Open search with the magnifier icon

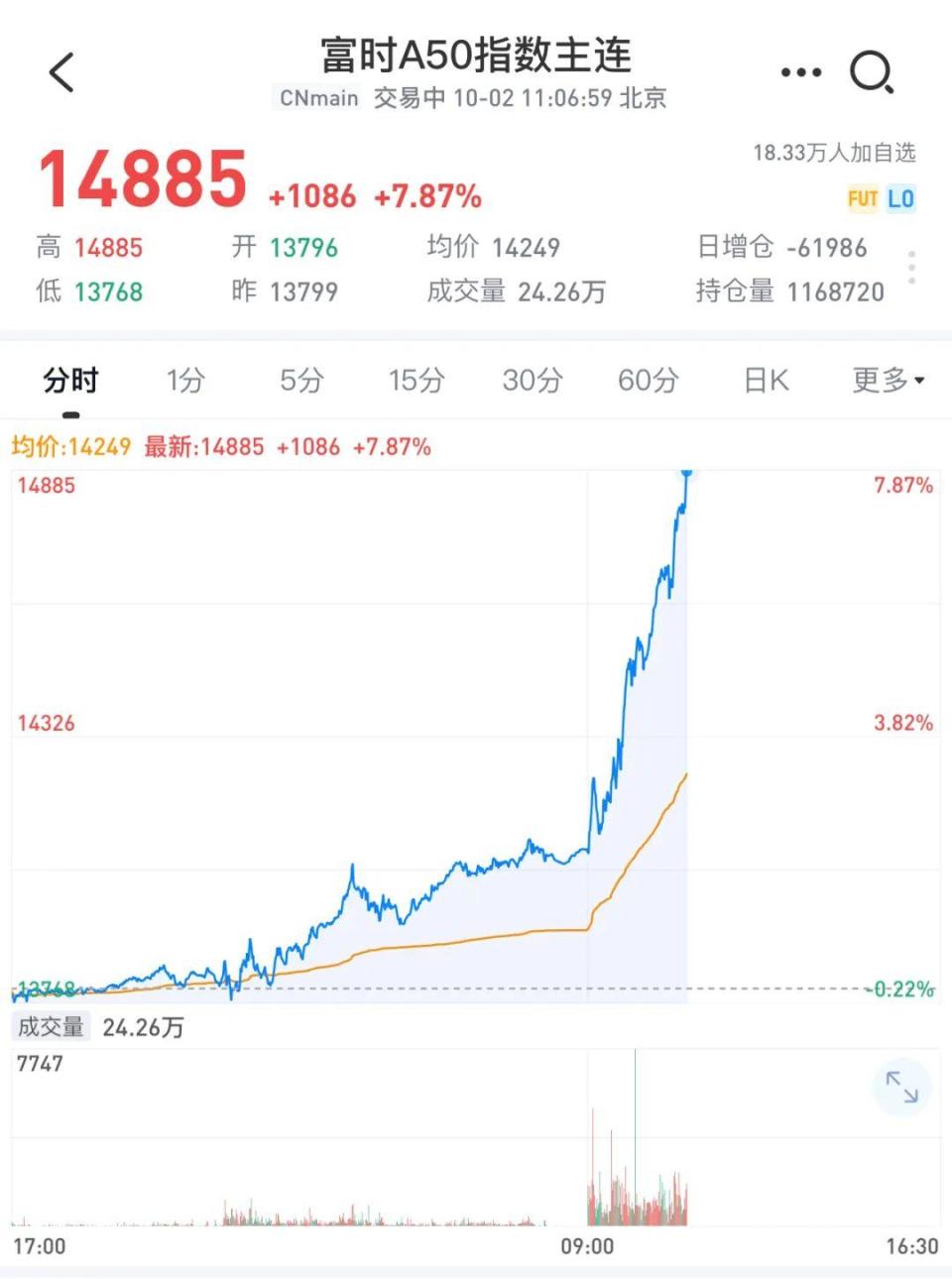pos(871,71)
